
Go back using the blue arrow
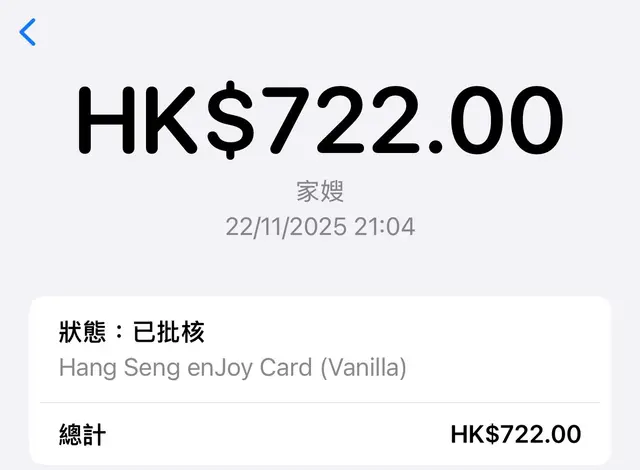pyautogui.click(x=27, y=32)
